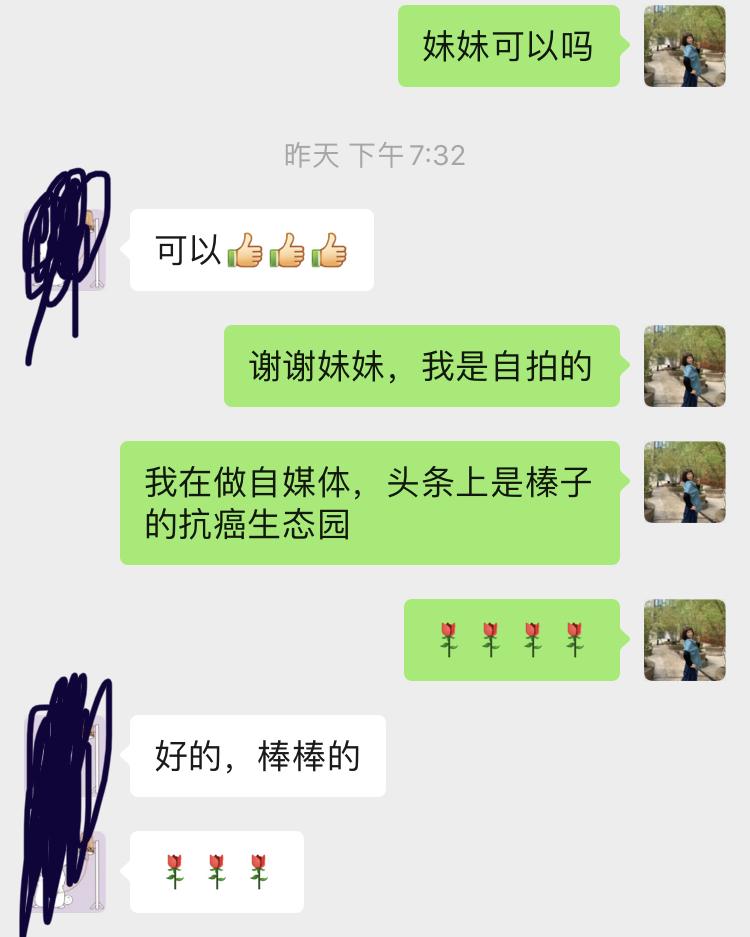Tap the first rose emoji in the white bubble

pyautogui.click(x=175, y=870)
